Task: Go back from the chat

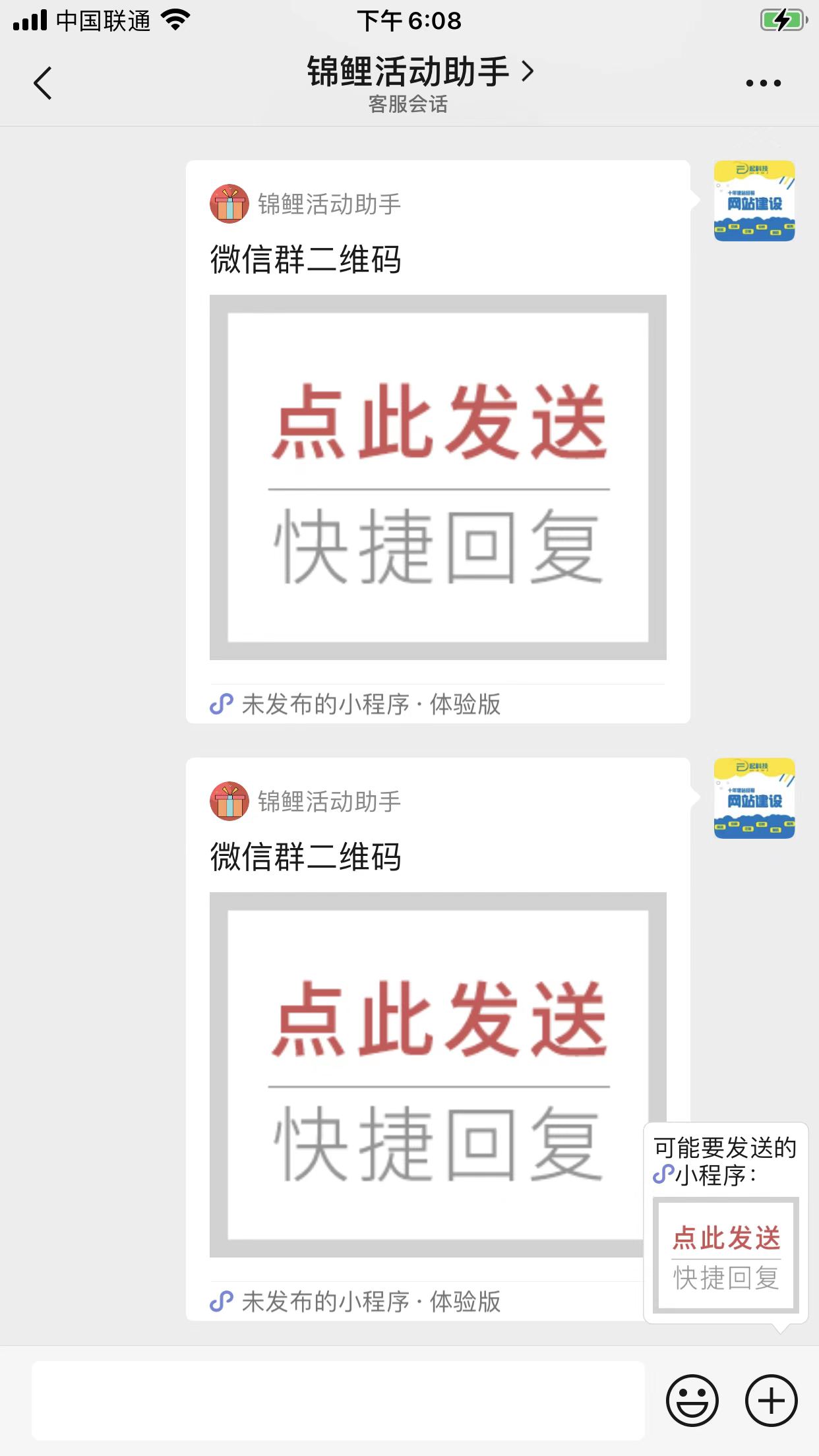Action: [x=43, y=83]
